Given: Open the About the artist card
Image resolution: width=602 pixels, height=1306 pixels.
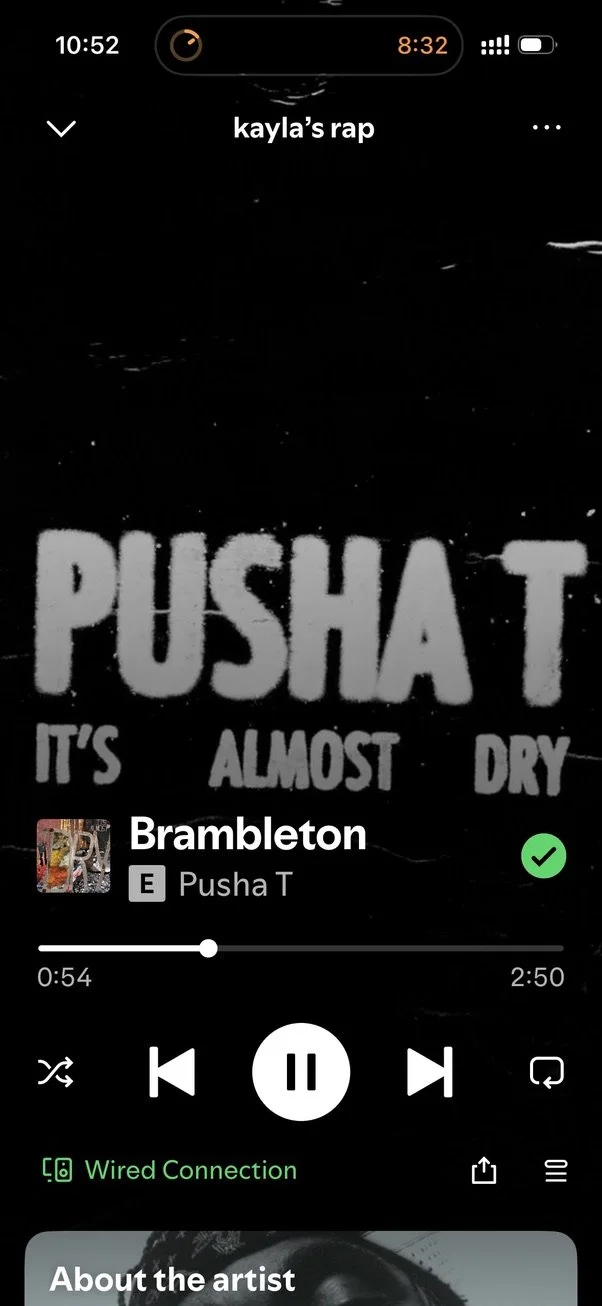Looking at the screenshot, I should [x=301, y=1268].
